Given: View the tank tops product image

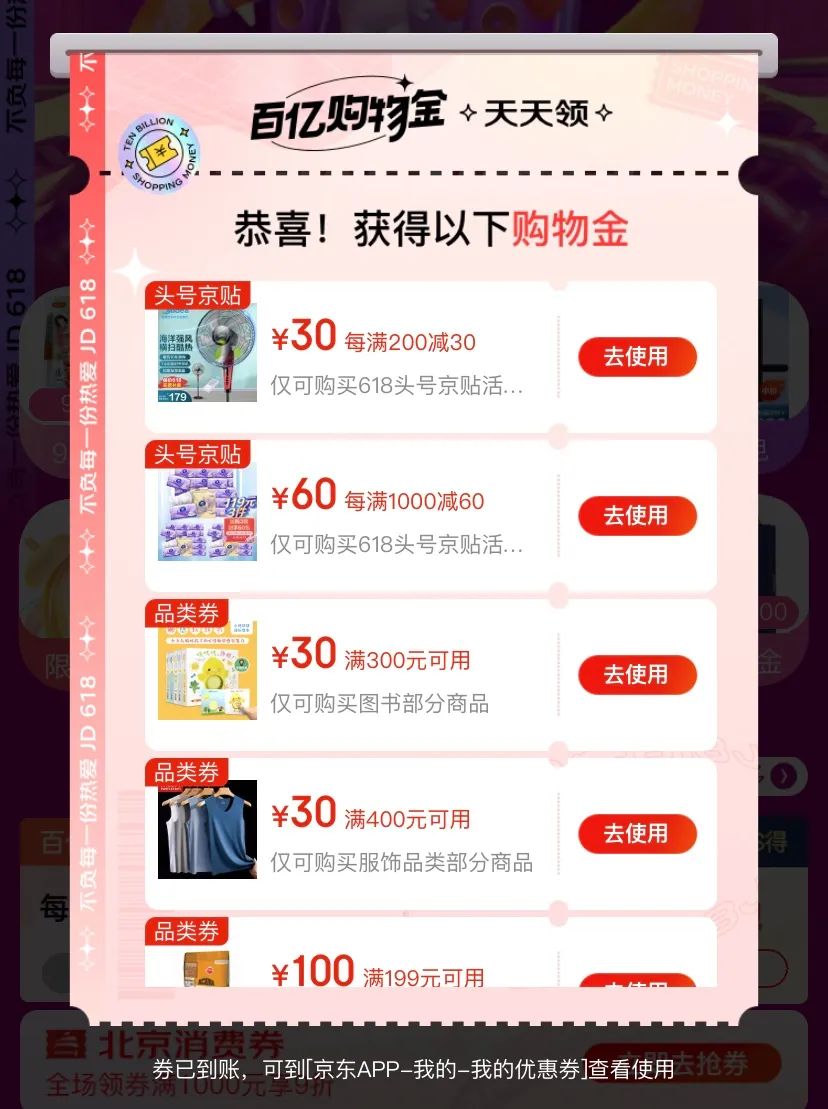Looking at the screenshot, I should 207,830.
